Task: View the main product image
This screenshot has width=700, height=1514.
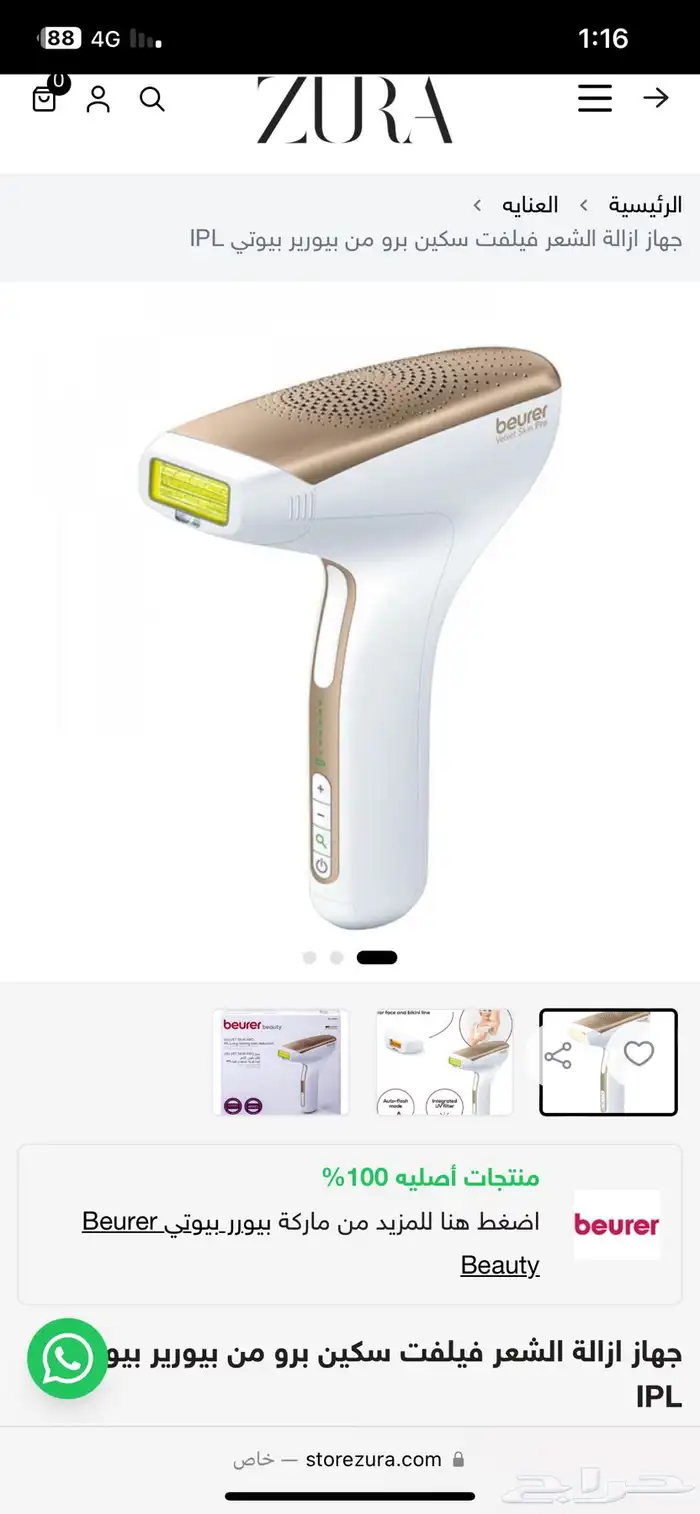Action: 350,630
